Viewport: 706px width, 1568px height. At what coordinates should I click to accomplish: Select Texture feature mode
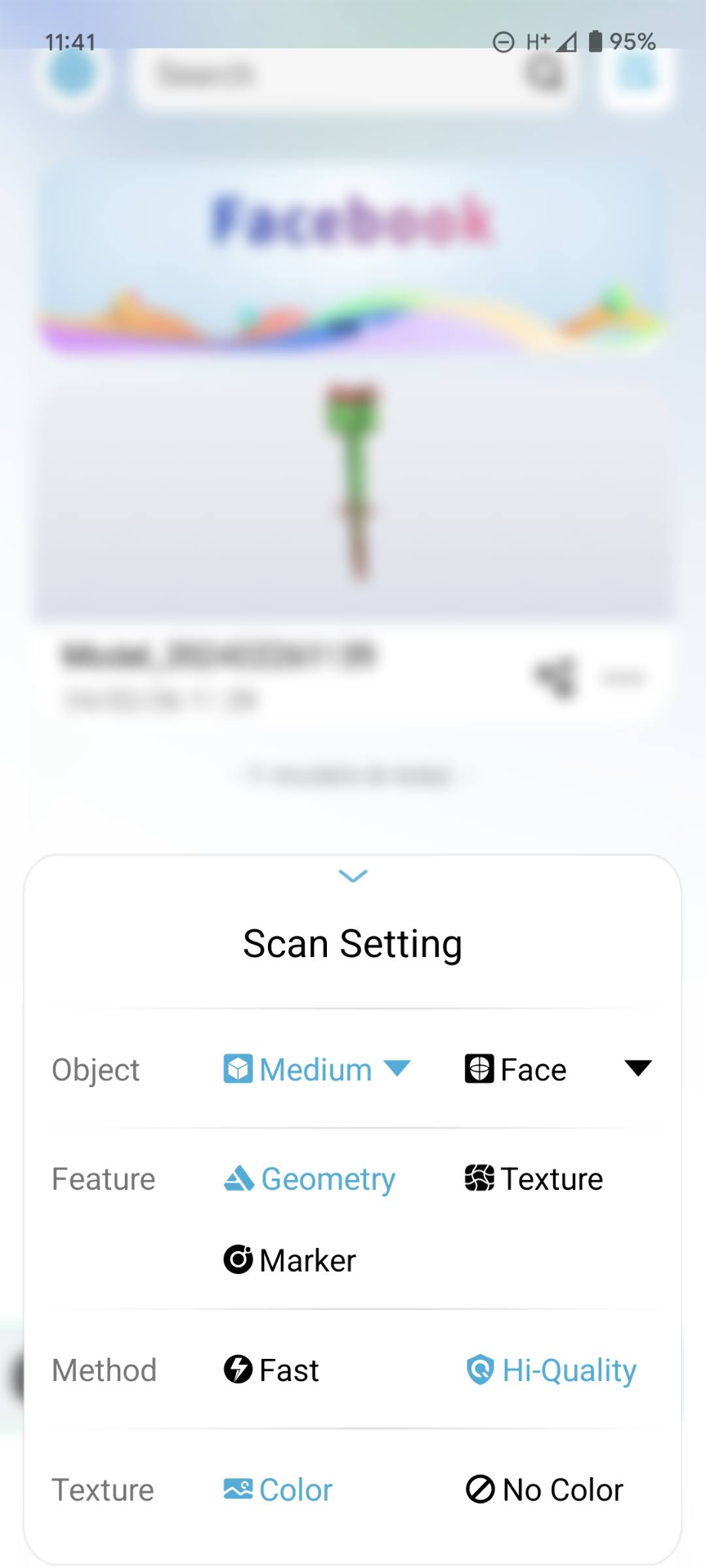point(534,1178)
